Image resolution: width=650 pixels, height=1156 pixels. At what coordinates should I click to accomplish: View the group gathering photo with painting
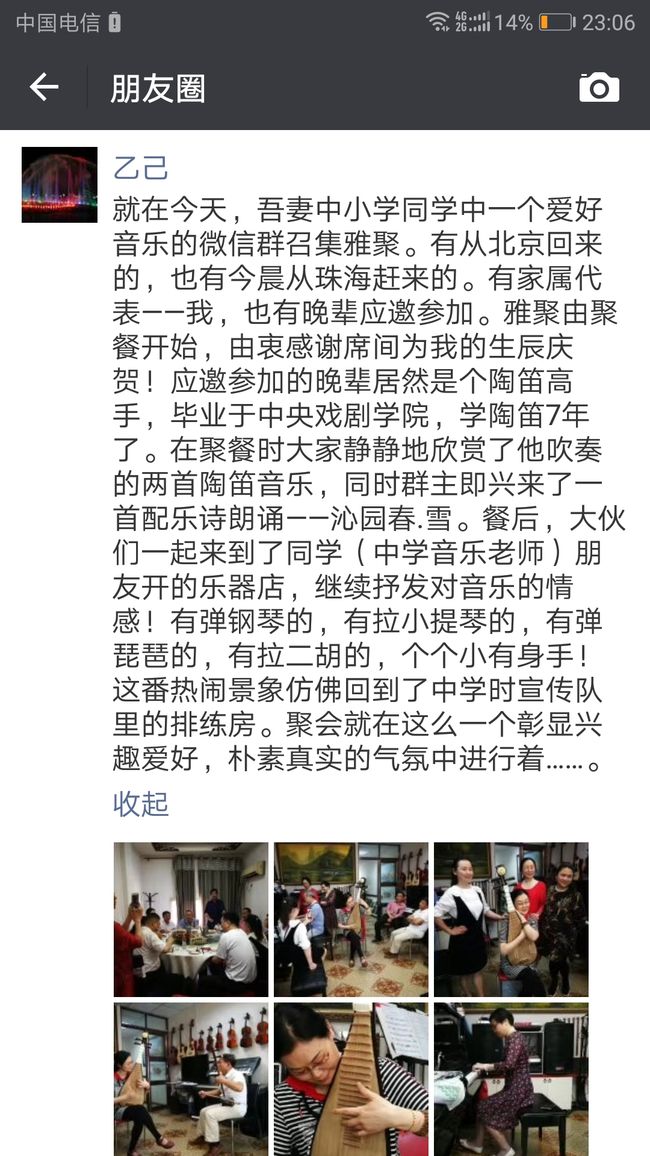[351, 919]
